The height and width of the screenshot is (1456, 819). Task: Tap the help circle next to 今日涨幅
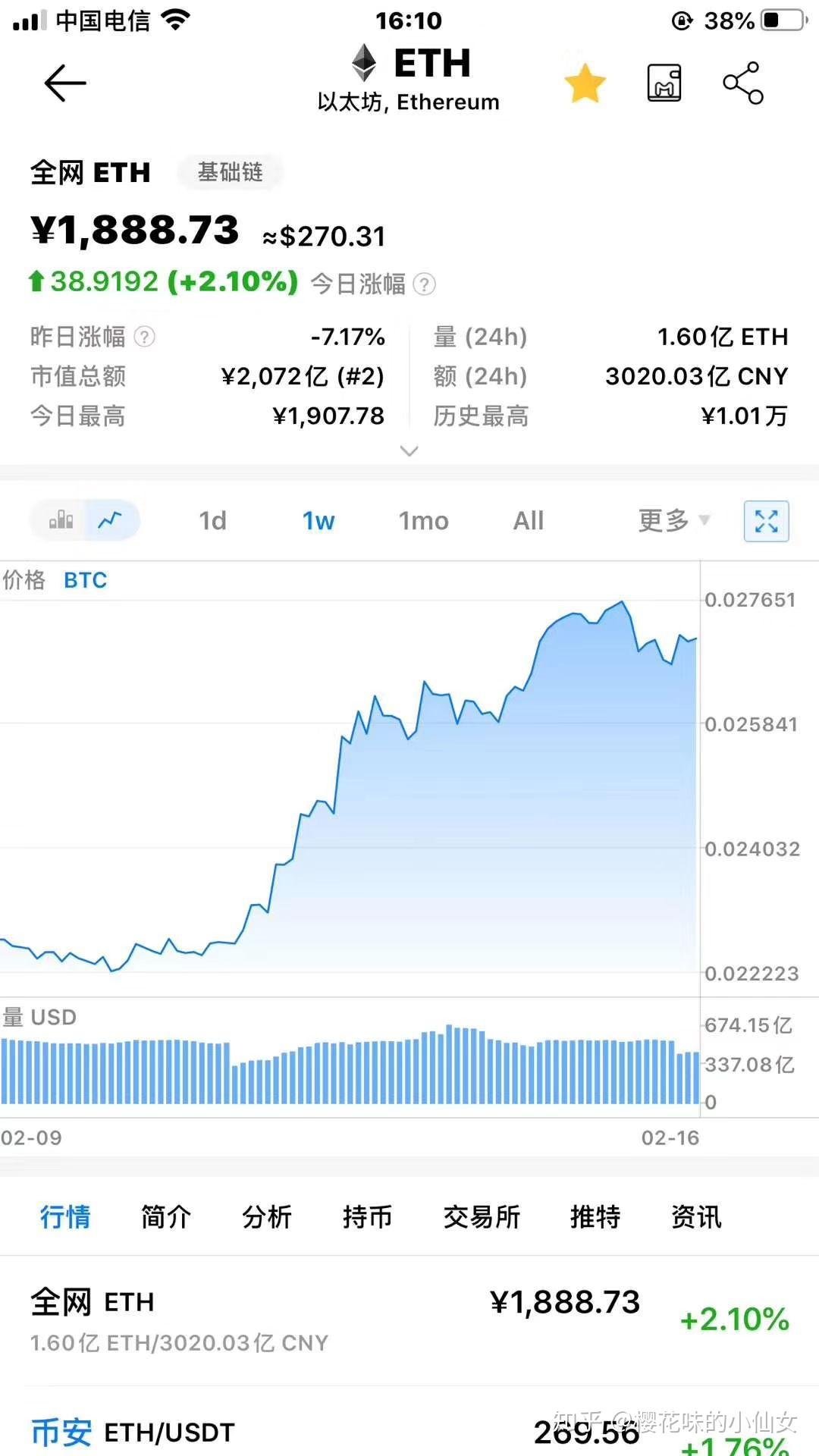(x=424, y=285)
